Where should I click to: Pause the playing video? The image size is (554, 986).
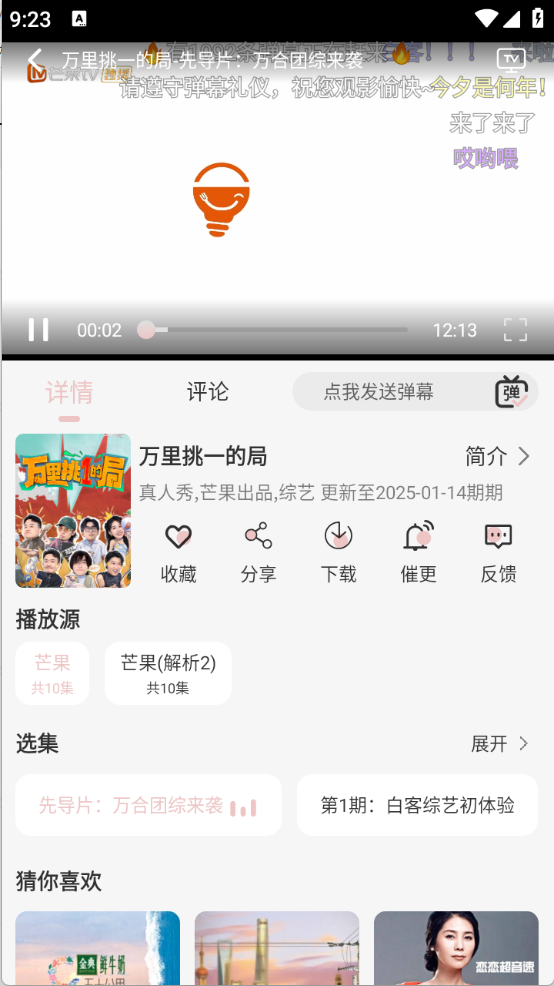pos(38,330)
